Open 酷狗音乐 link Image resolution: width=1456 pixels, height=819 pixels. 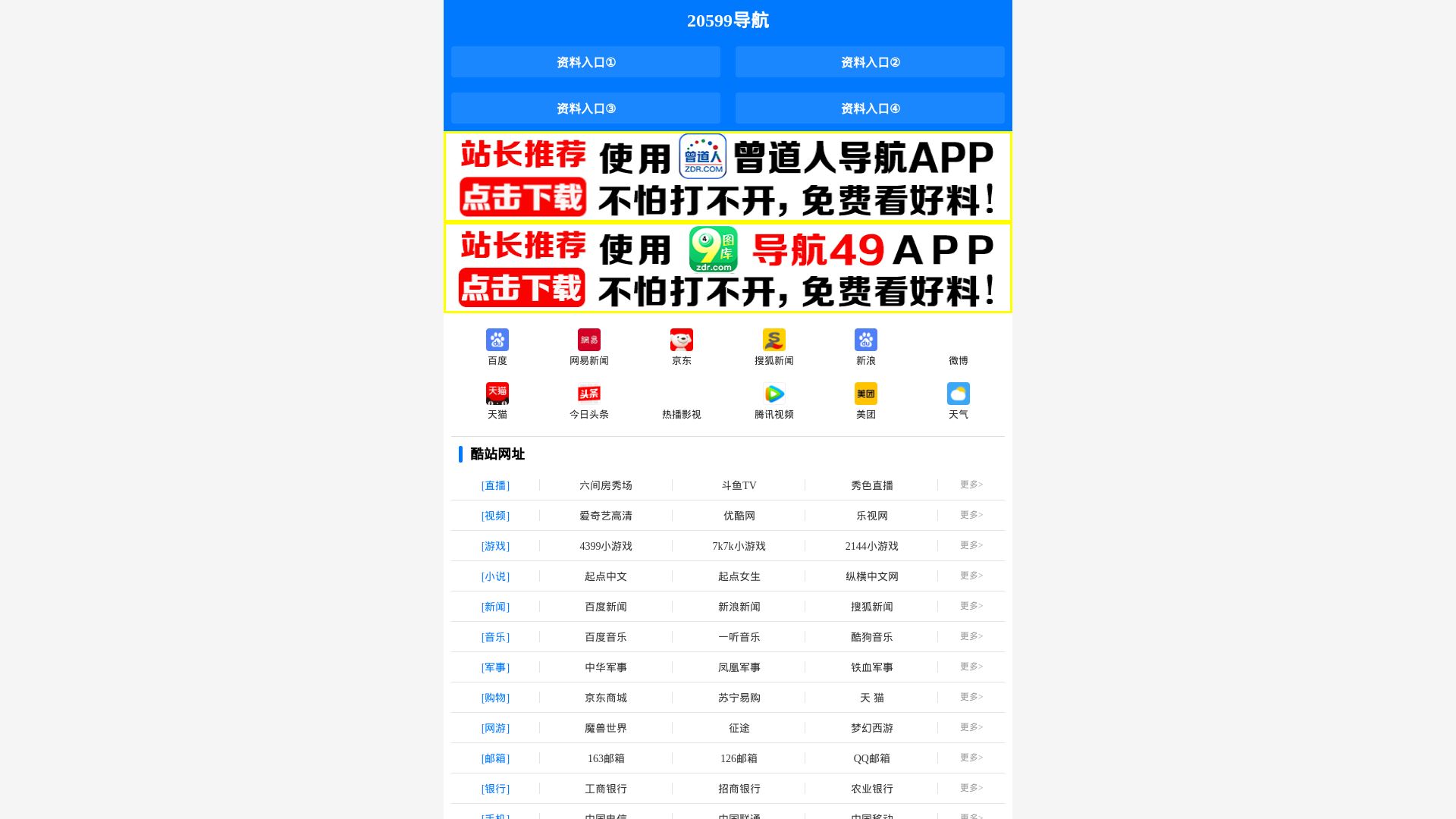871,637
